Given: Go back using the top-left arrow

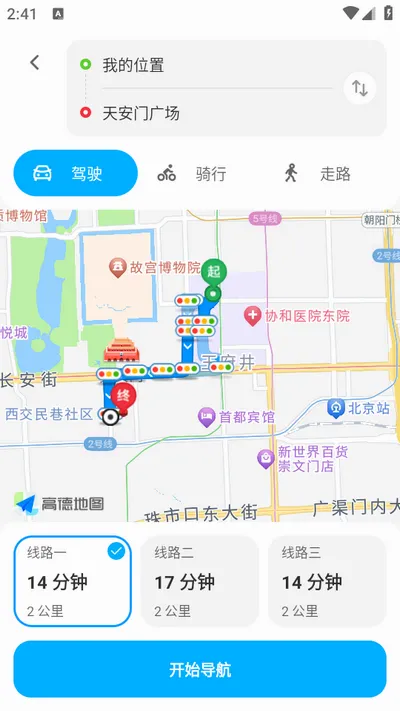Looking at the screenshot, I should (35, 63).
